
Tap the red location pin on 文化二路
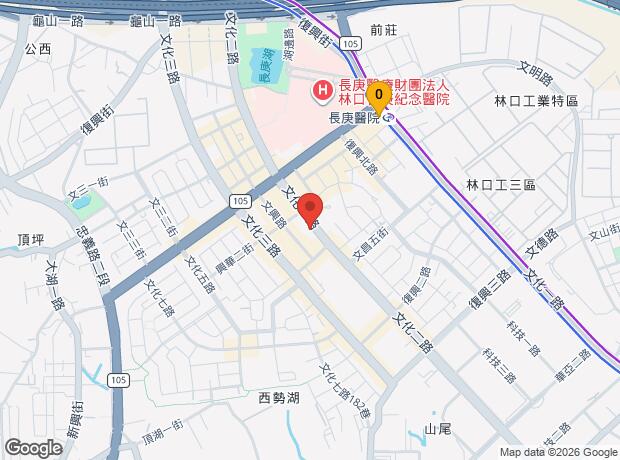pyautogui.click(x=310, y=210)
